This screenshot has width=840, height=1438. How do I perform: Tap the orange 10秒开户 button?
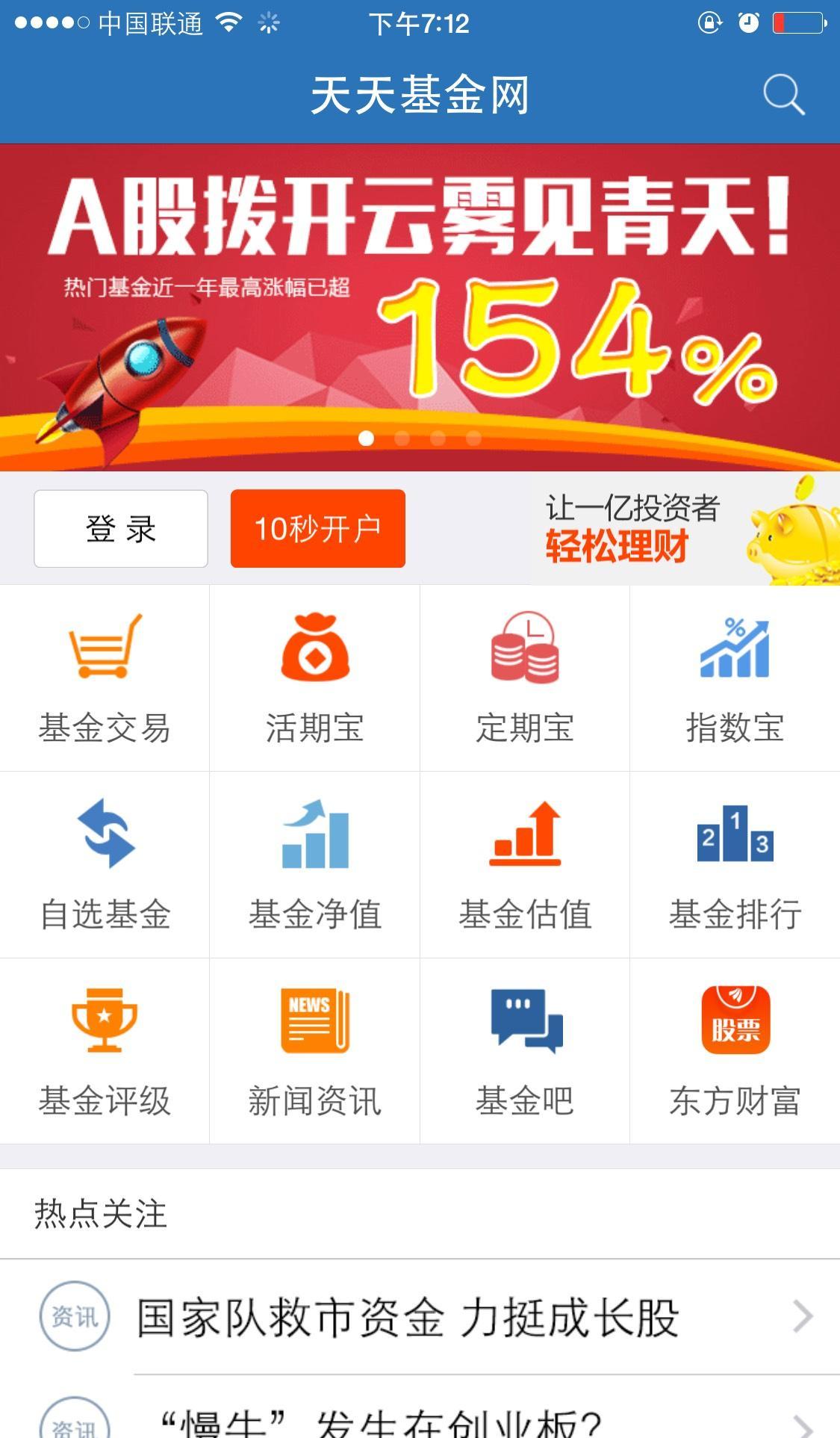[x=317, y=528]
